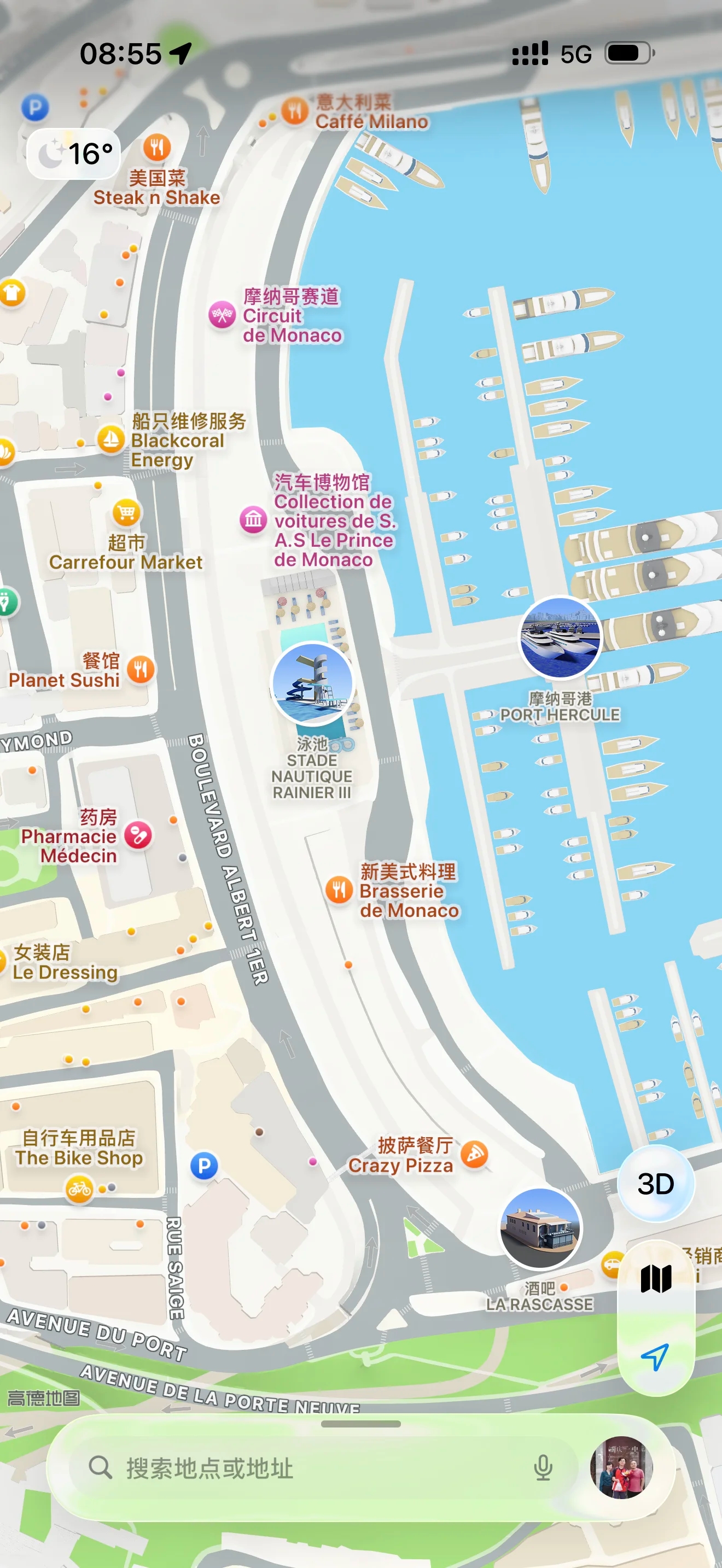722x1568 pixels.
Task: Open the Carrefour Market supermarket pin
Action: pyautogui.click(x=127, y=512)
